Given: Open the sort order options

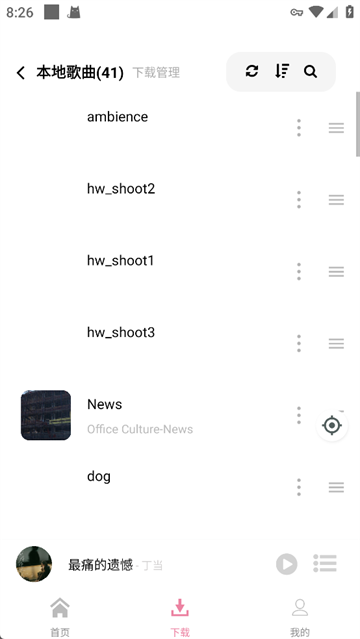Looking at the screenshot, I should (x=282, y=71).
